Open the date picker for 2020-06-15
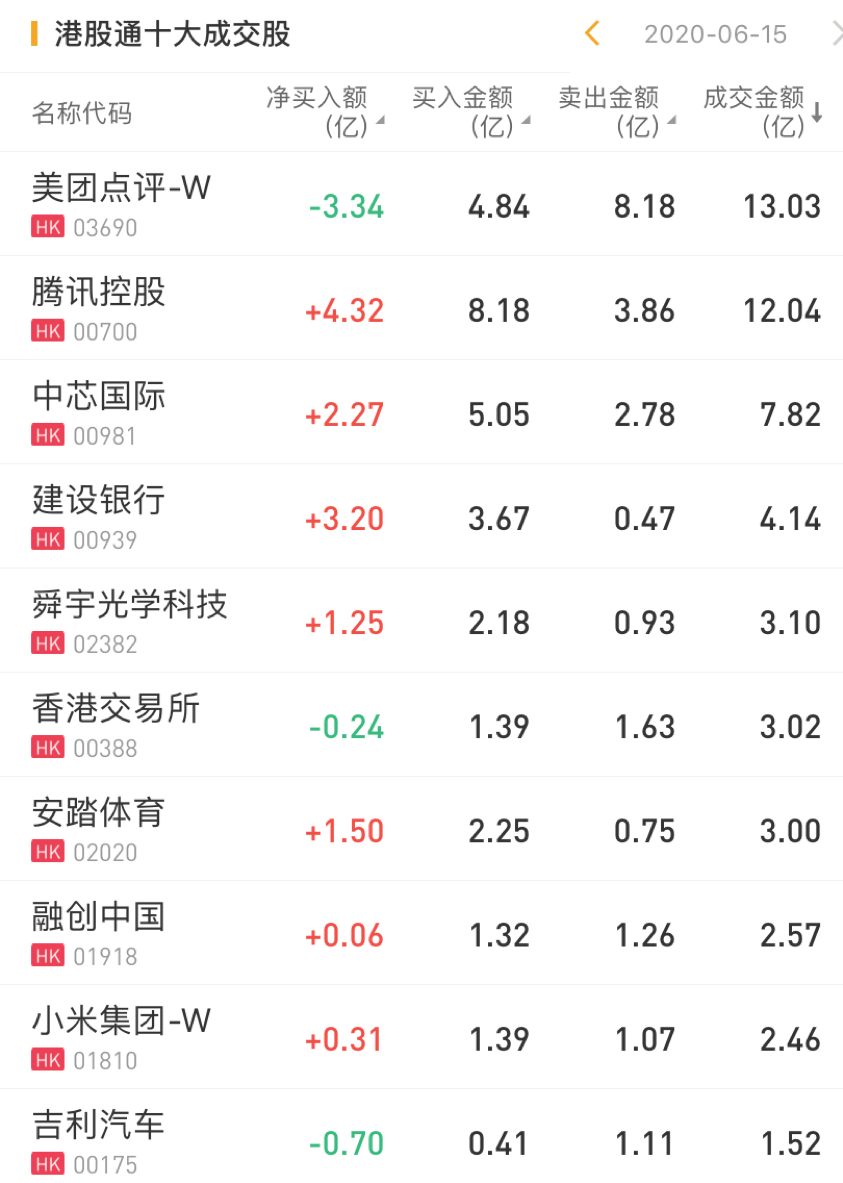Screen dimensions: 843x1183 click(x=715, y=34)
